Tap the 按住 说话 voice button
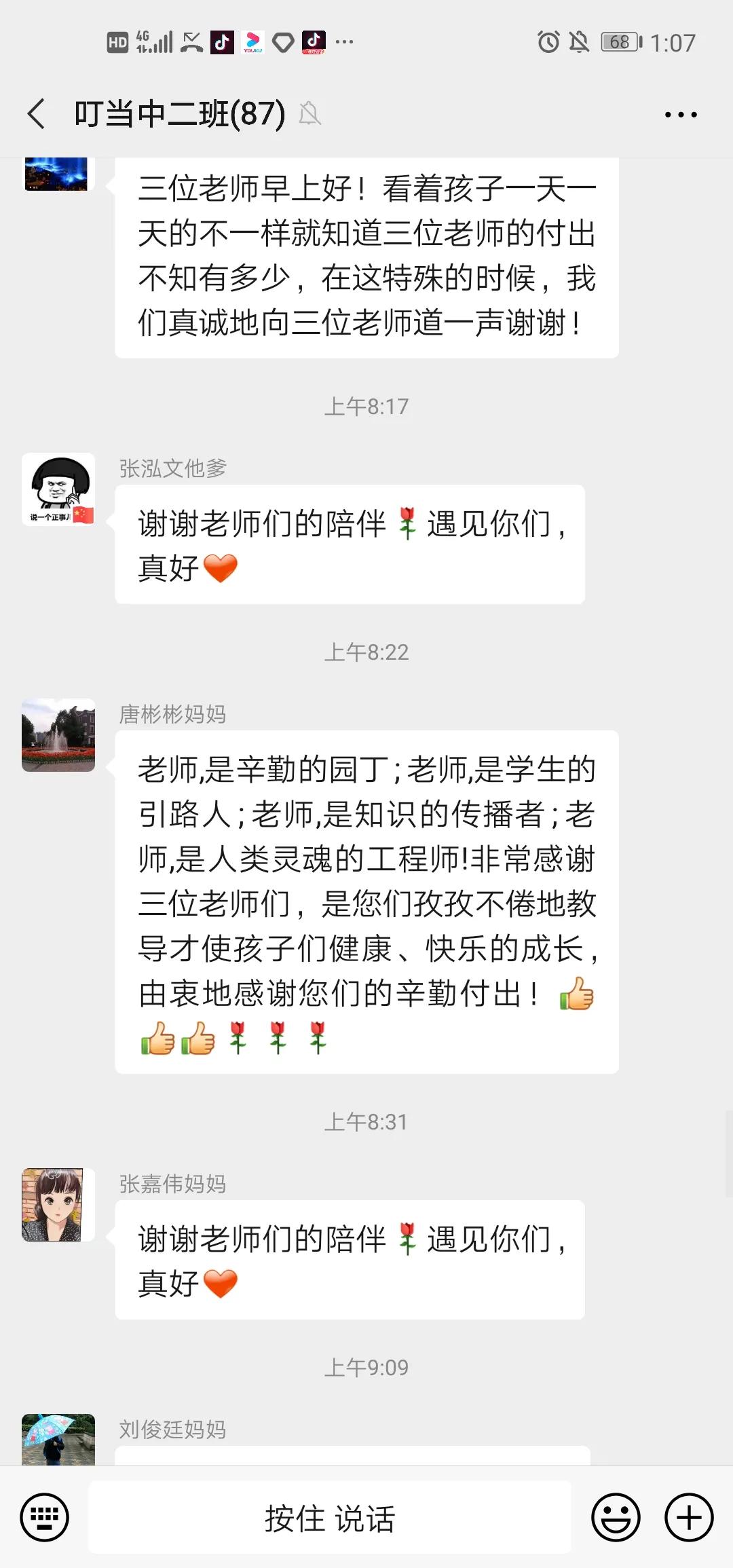733x1568 pixels. click(x=330, y=1518)
